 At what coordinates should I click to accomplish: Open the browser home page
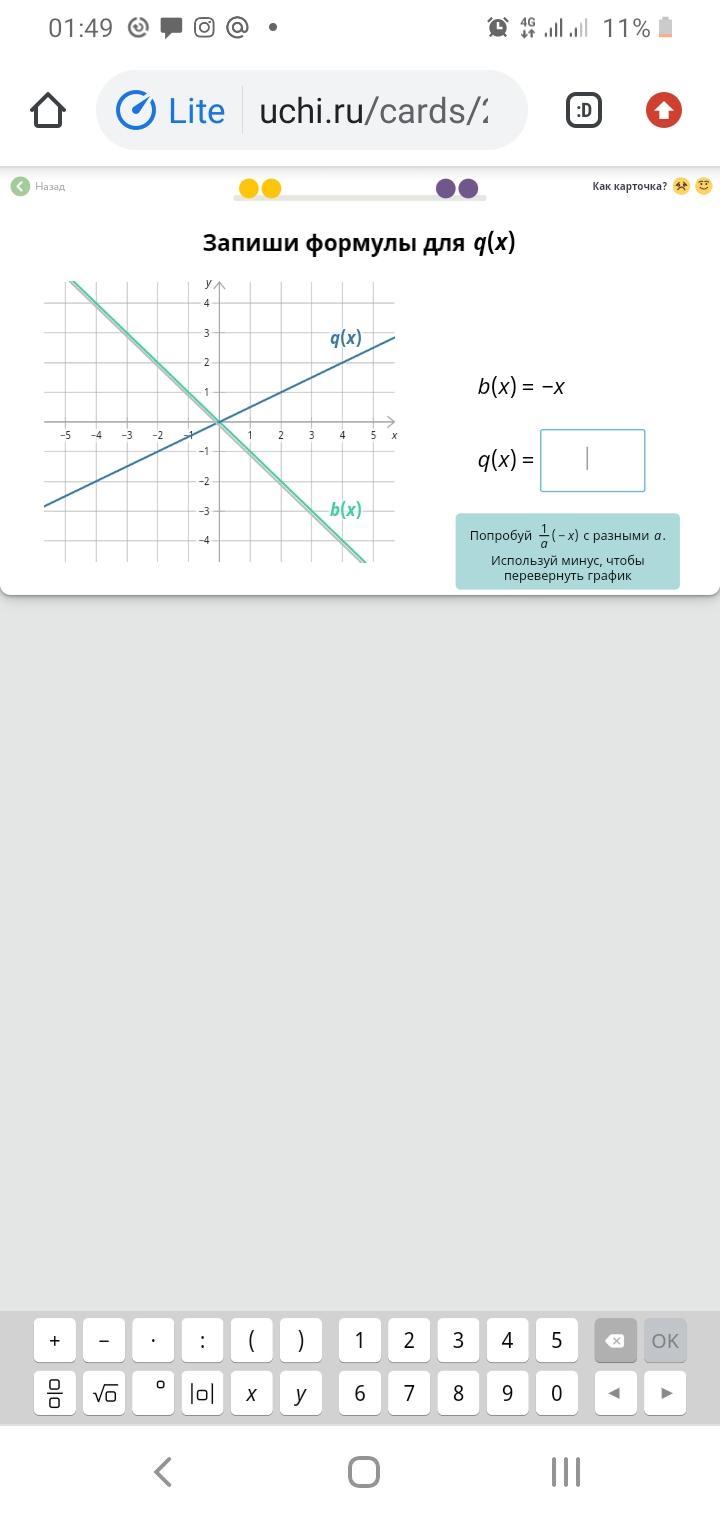(48, 110)
